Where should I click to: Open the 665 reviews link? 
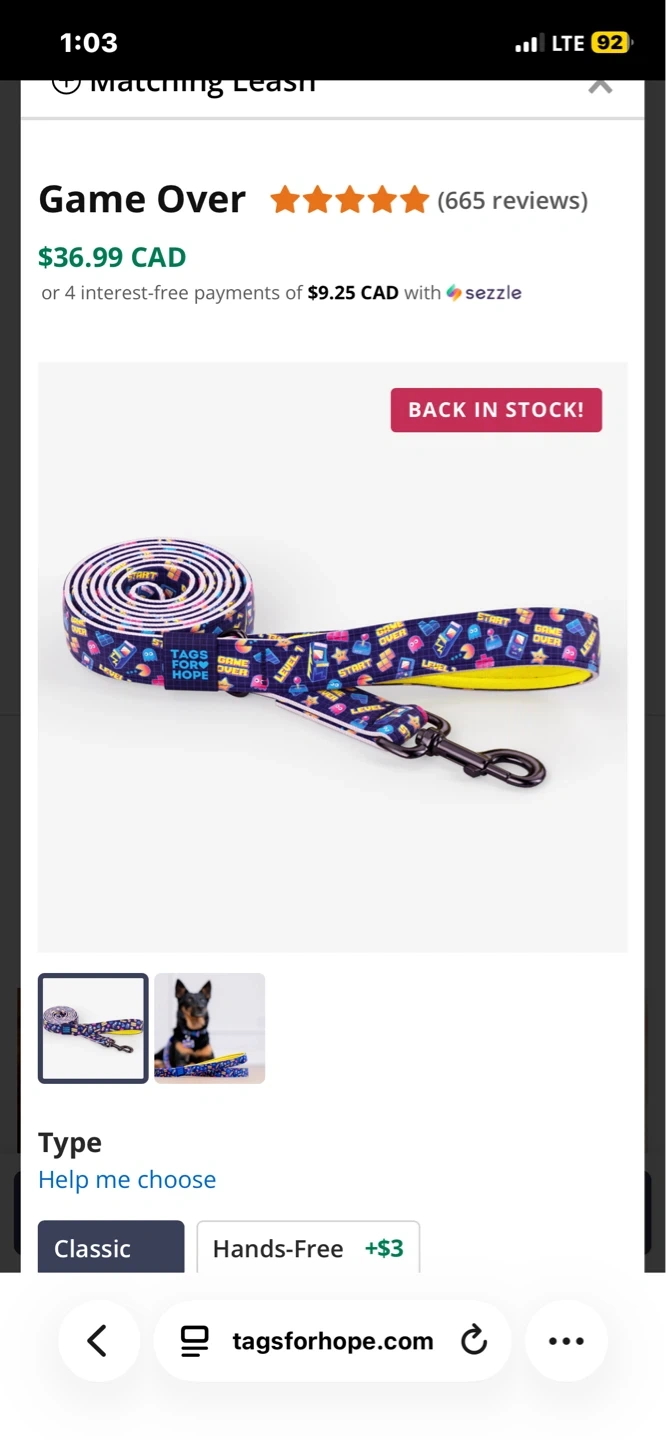(512, 200)
